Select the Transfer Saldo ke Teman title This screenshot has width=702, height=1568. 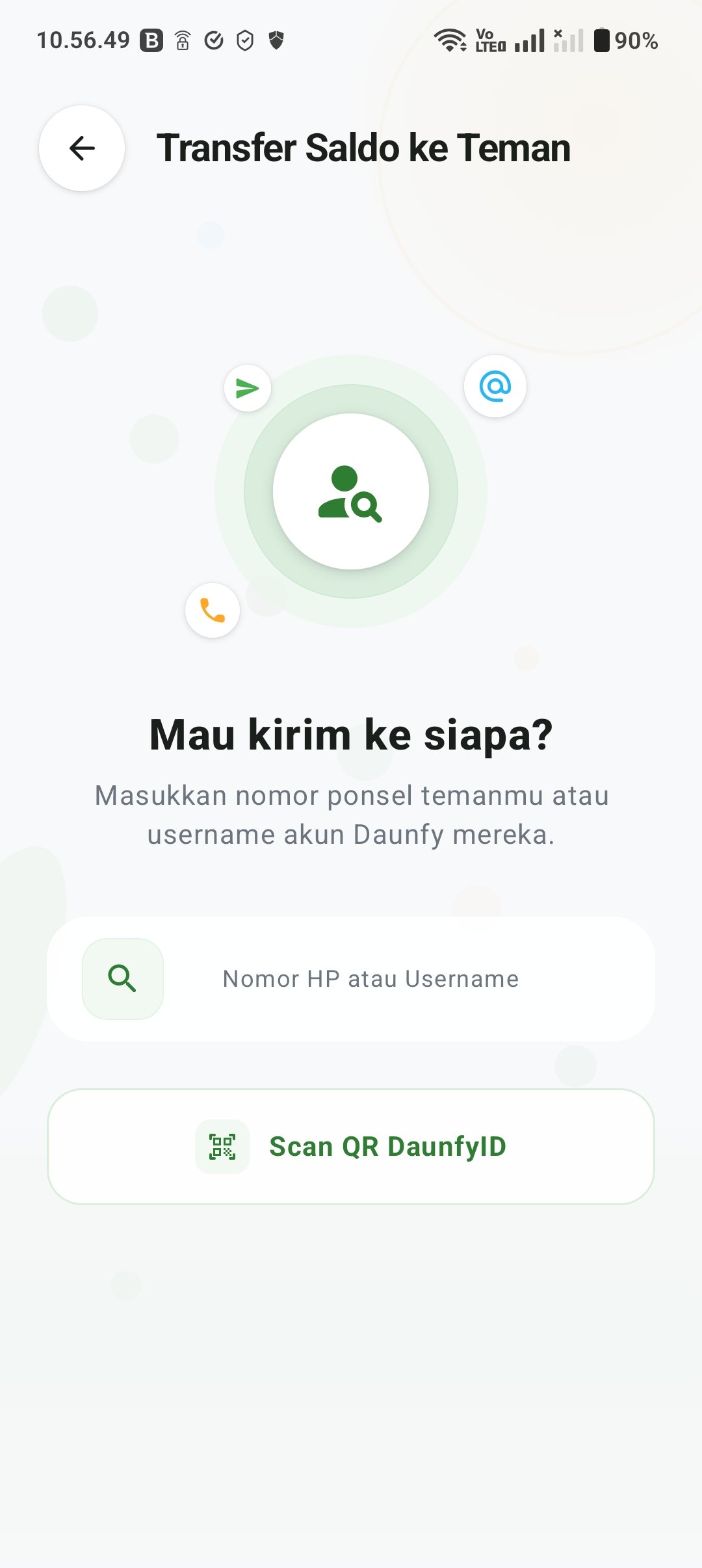click(364, 148)
